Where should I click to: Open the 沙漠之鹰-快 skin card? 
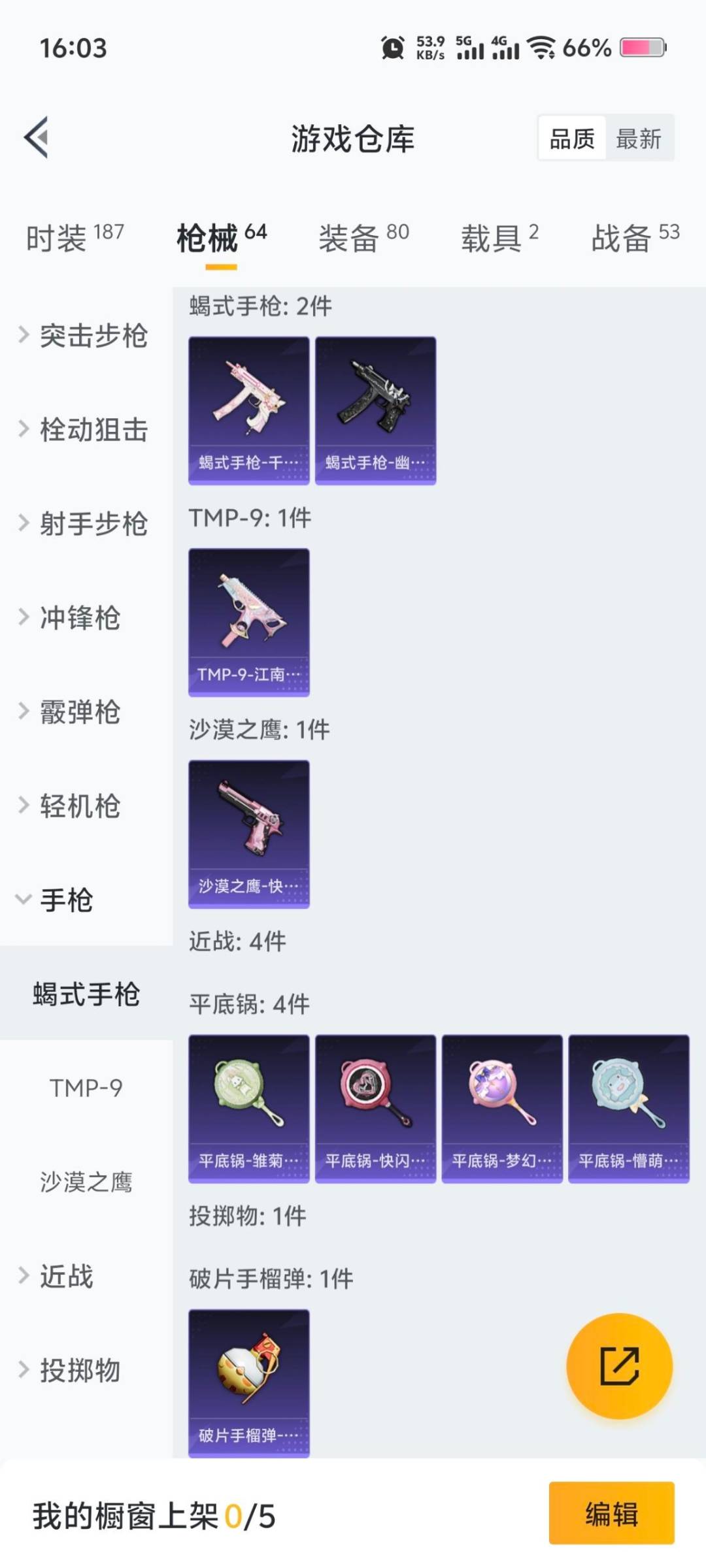click(x=249, y=834)
